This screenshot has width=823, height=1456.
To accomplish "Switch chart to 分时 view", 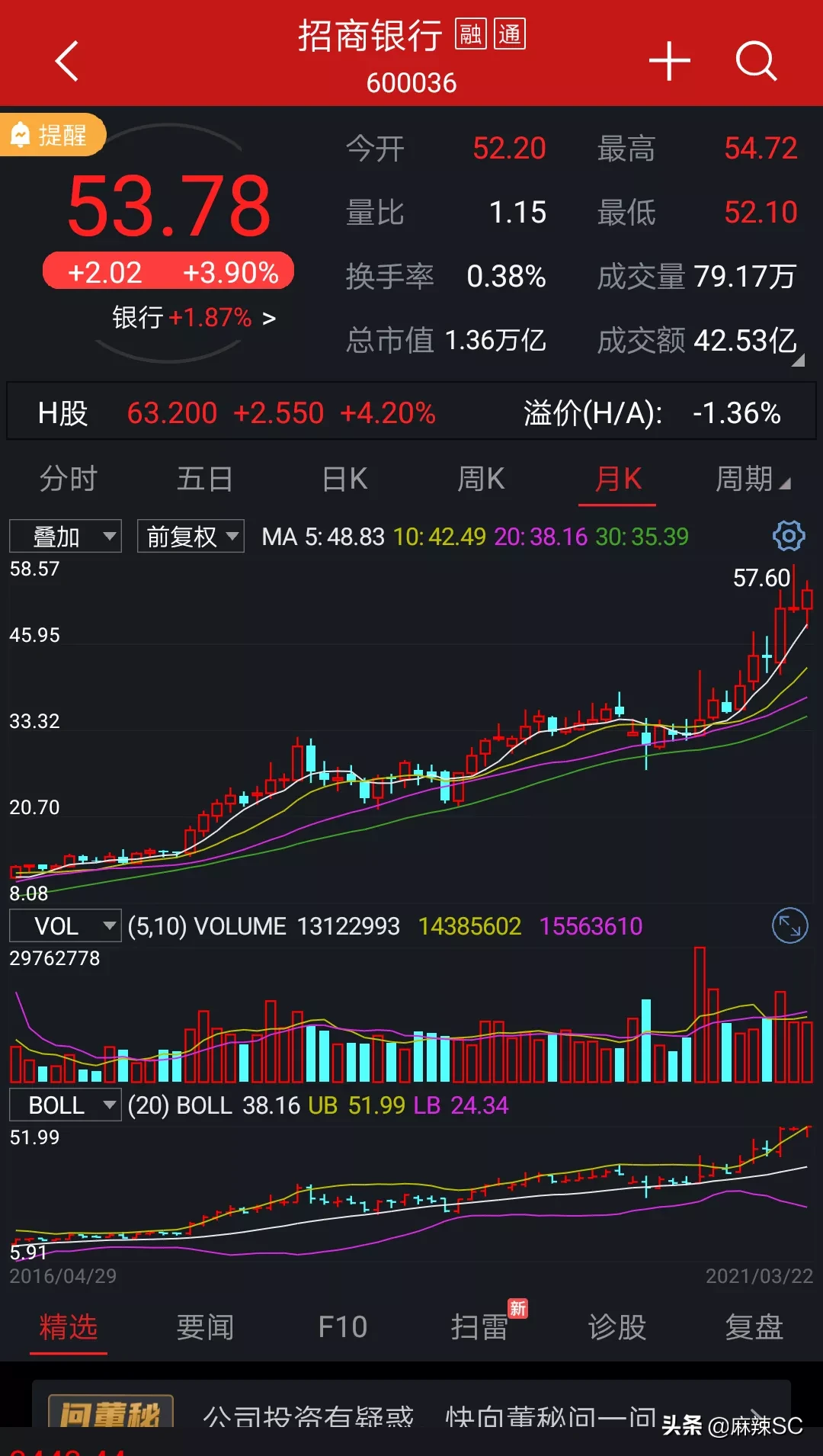I will click(69, 479).
